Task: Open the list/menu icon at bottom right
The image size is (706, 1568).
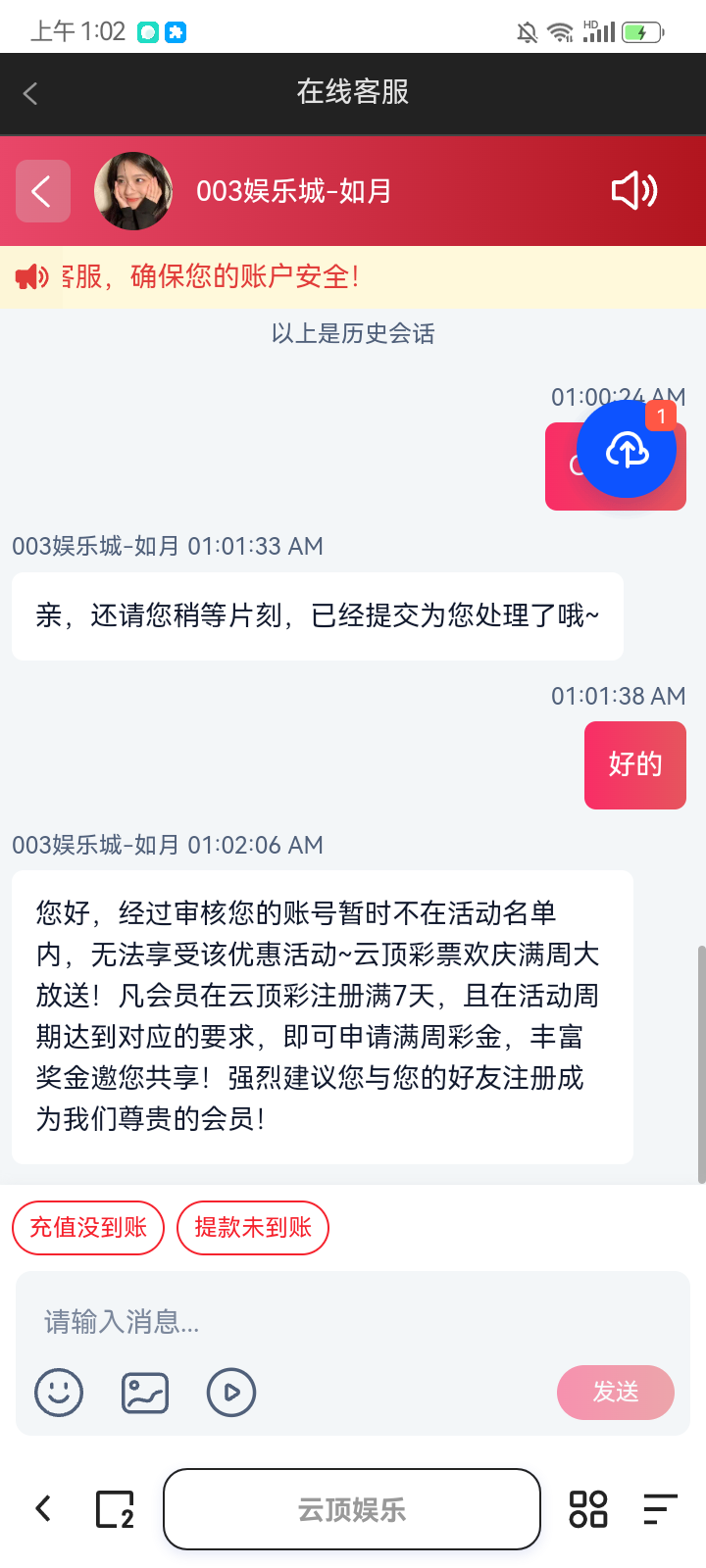Action: click(x=660, y=1509)
